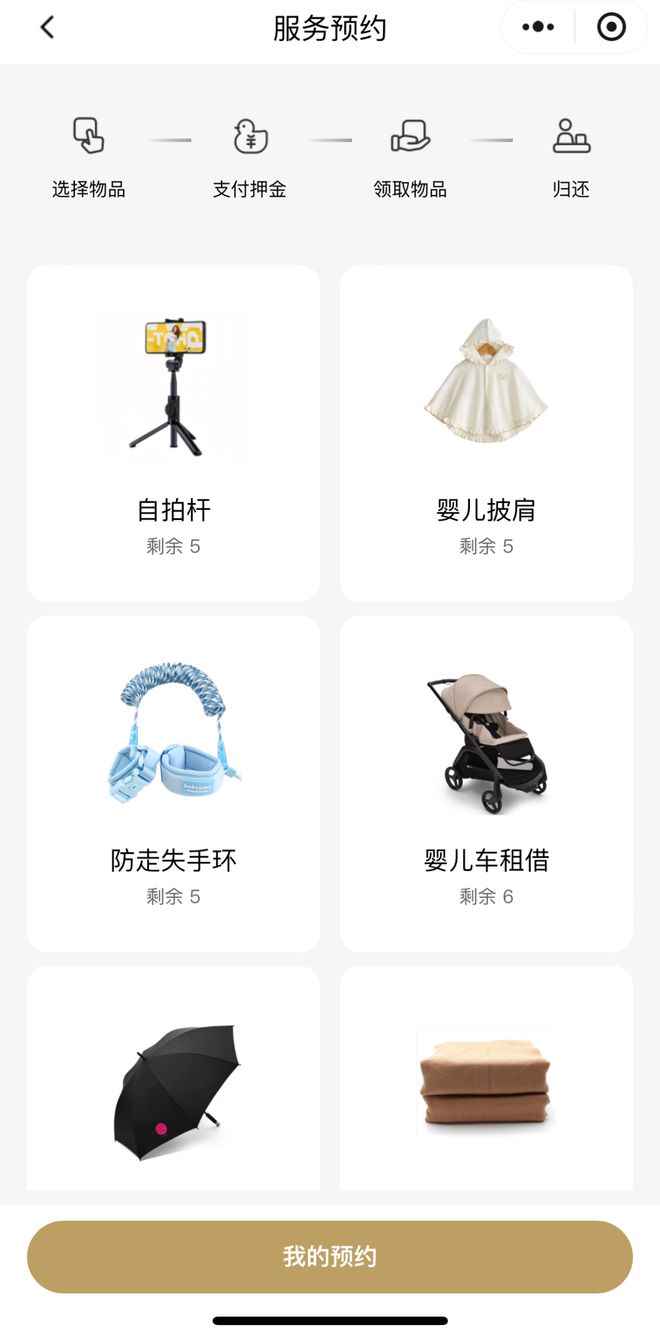Close the mini program with the circle button
The height and width of the screenshot is (1338, 660).
(x=611, y=27)
